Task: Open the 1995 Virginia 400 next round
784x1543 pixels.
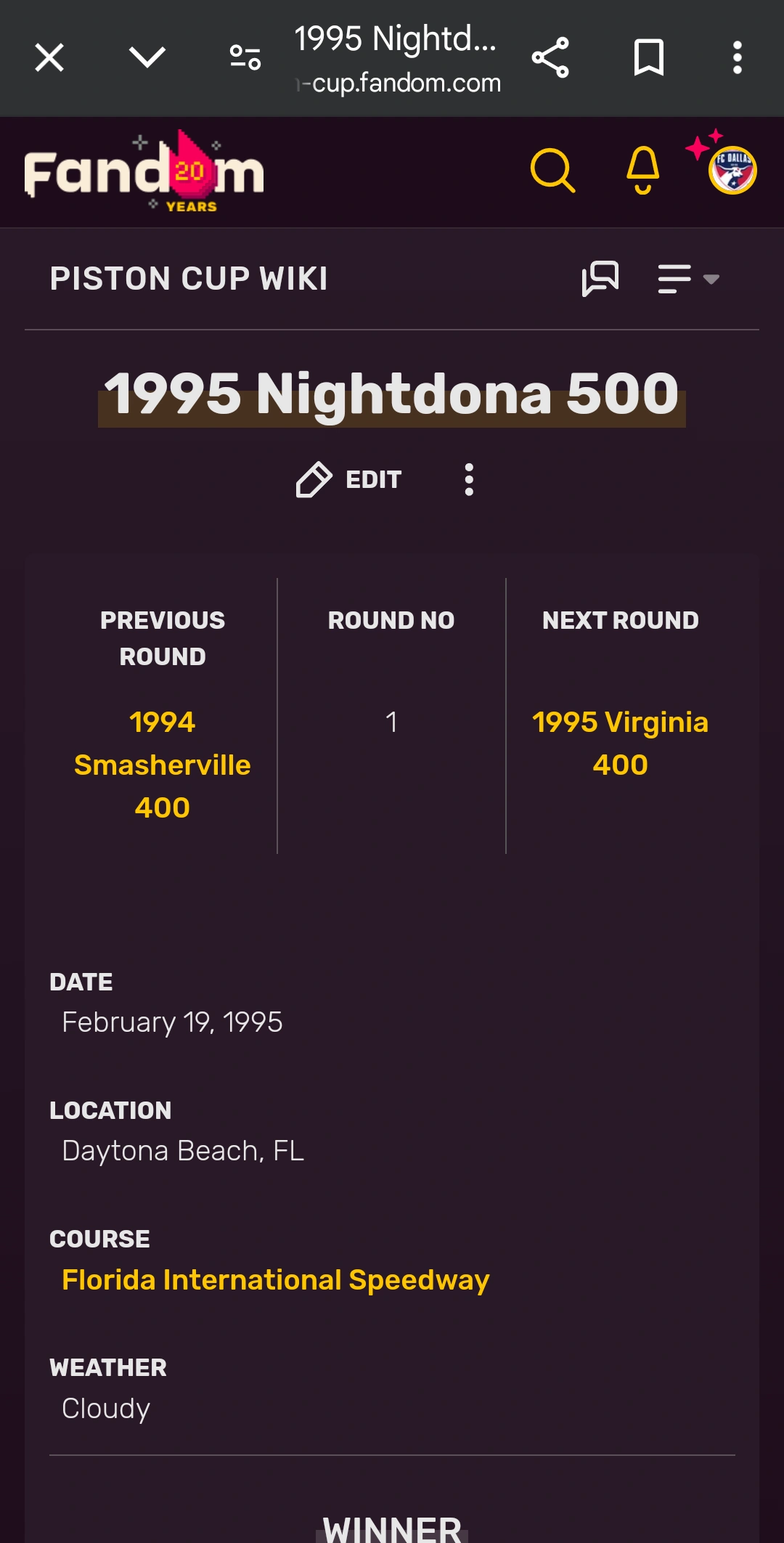Action: 620,743
